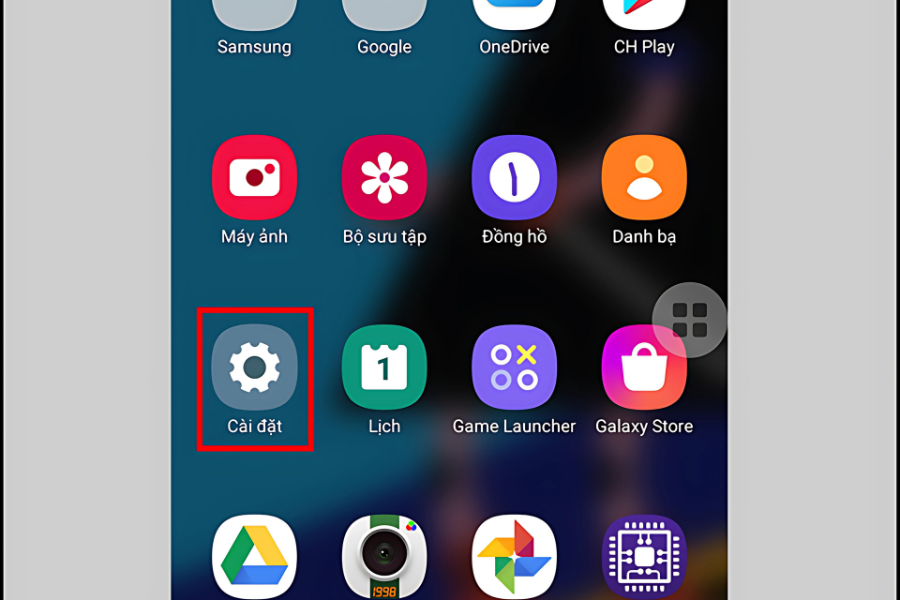Open Bộ sưu tập gallery

click(384, 178)
